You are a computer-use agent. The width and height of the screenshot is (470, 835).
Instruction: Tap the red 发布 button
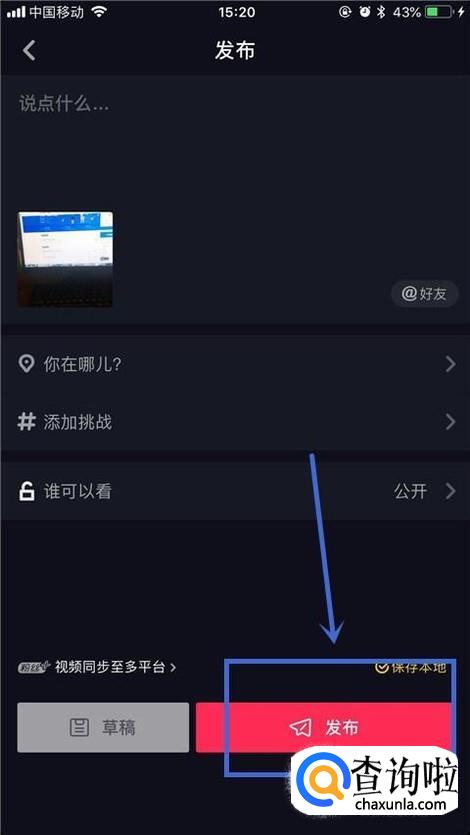[x=324, y=727]
